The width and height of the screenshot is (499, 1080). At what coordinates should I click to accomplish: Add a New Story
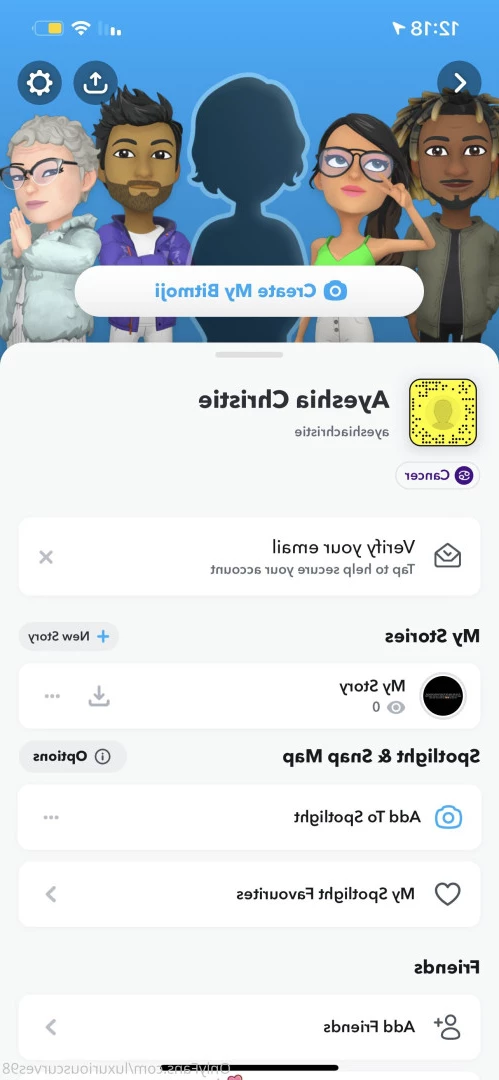tap(69, 636)
